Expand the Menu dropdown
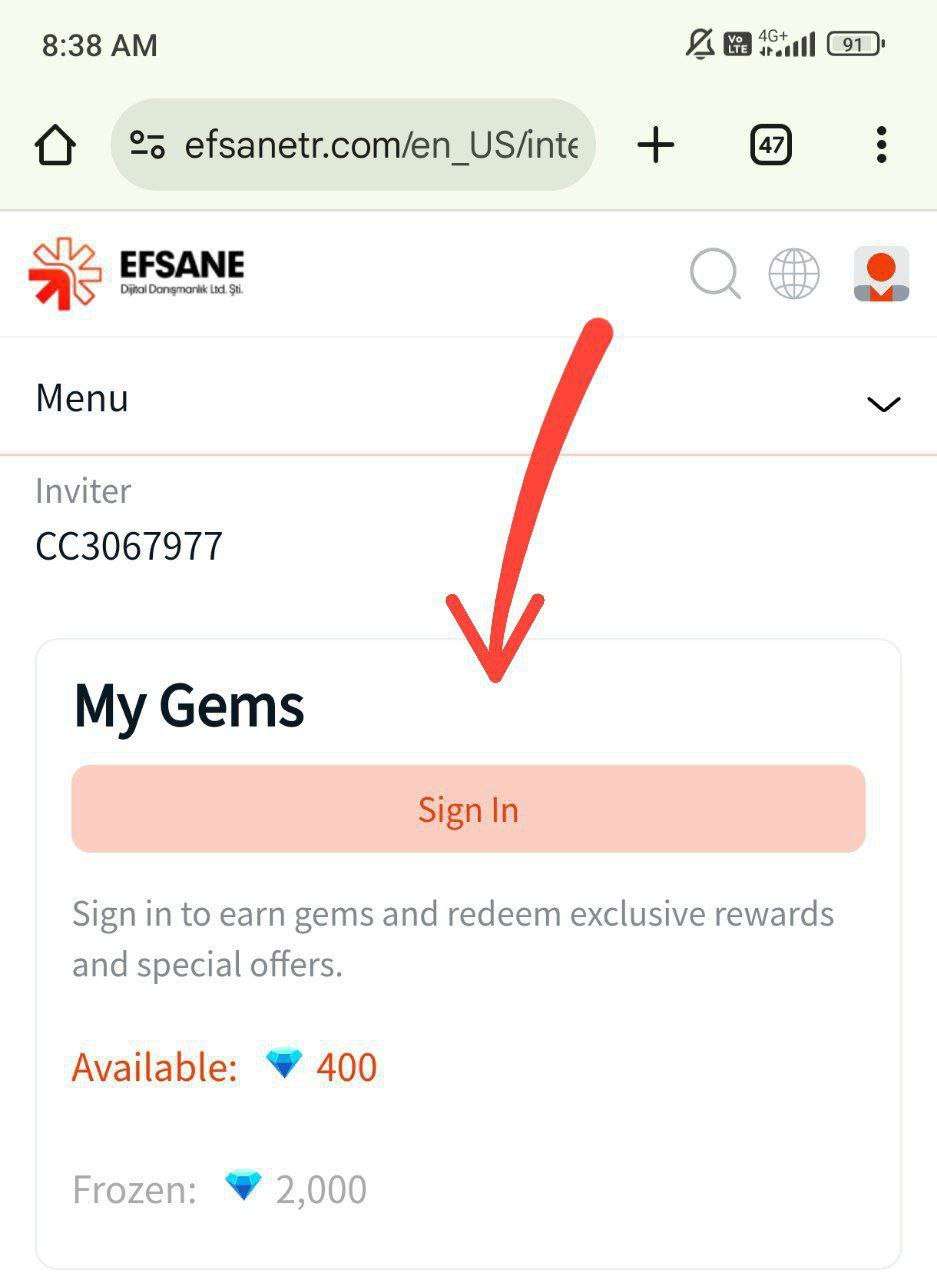This screenshot has height=1280, width=937. tap(883, 403)
